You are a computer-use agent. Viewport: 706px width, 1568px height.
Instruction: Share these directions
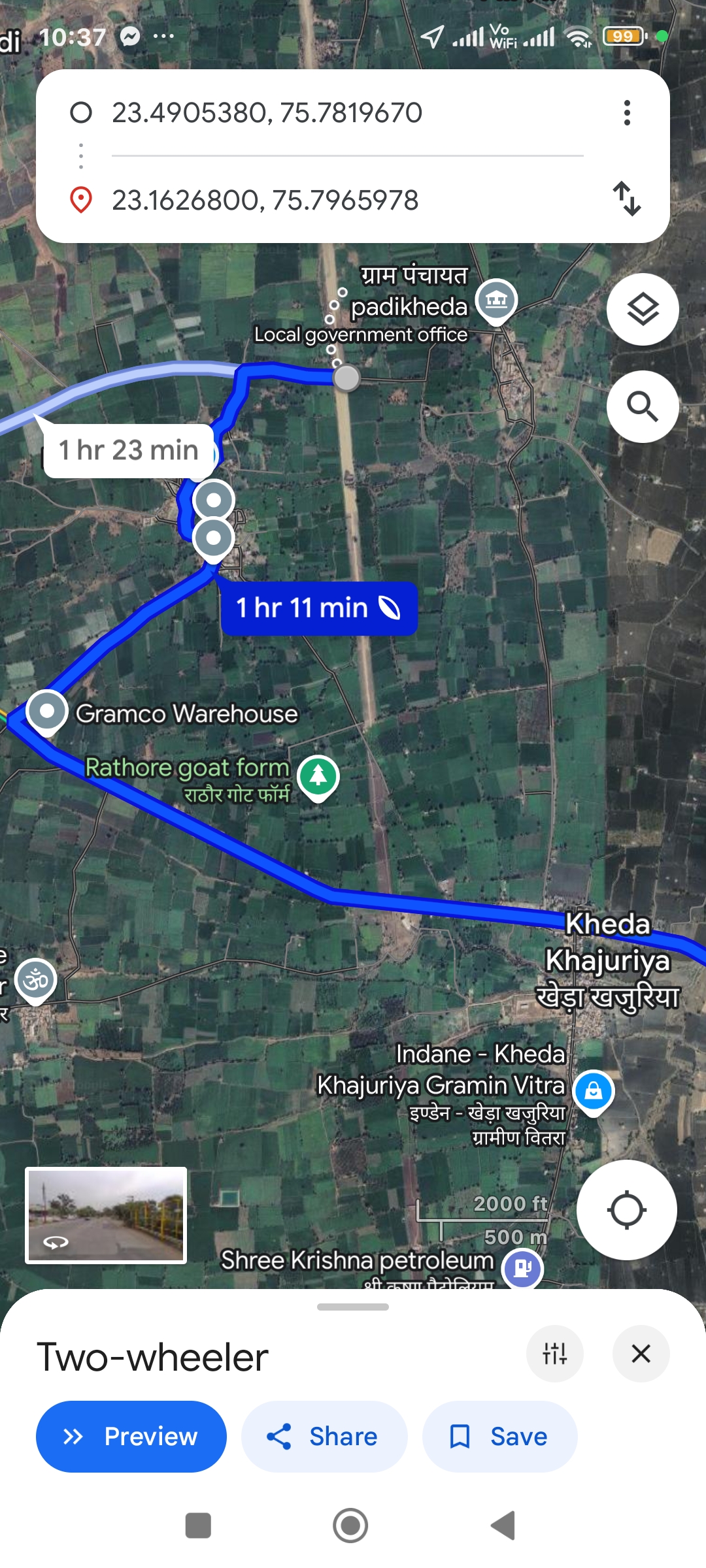point(324,1437)
